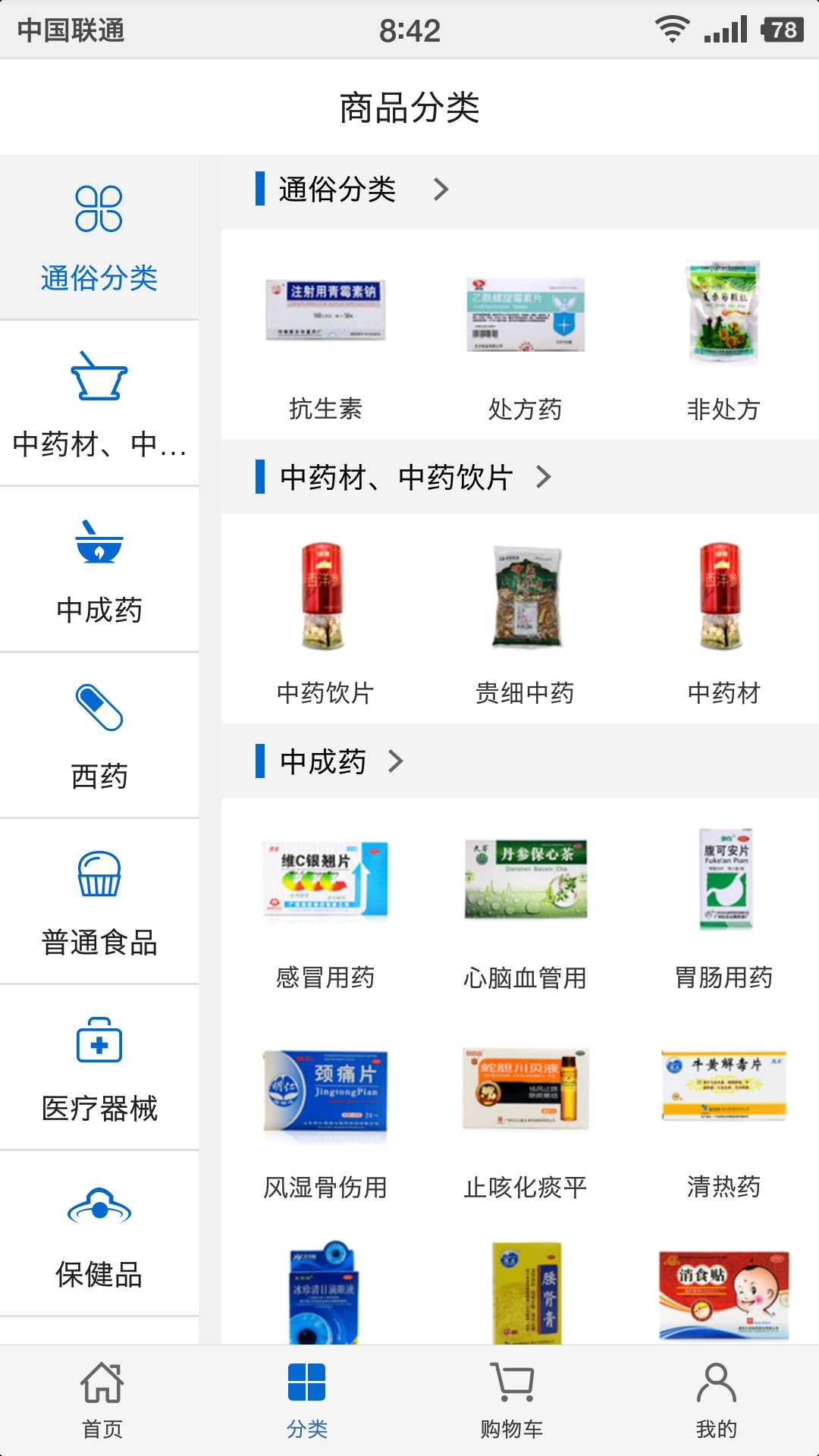View the 清热药 category tile
The image size is (819, 1456).
point(723,1119)
